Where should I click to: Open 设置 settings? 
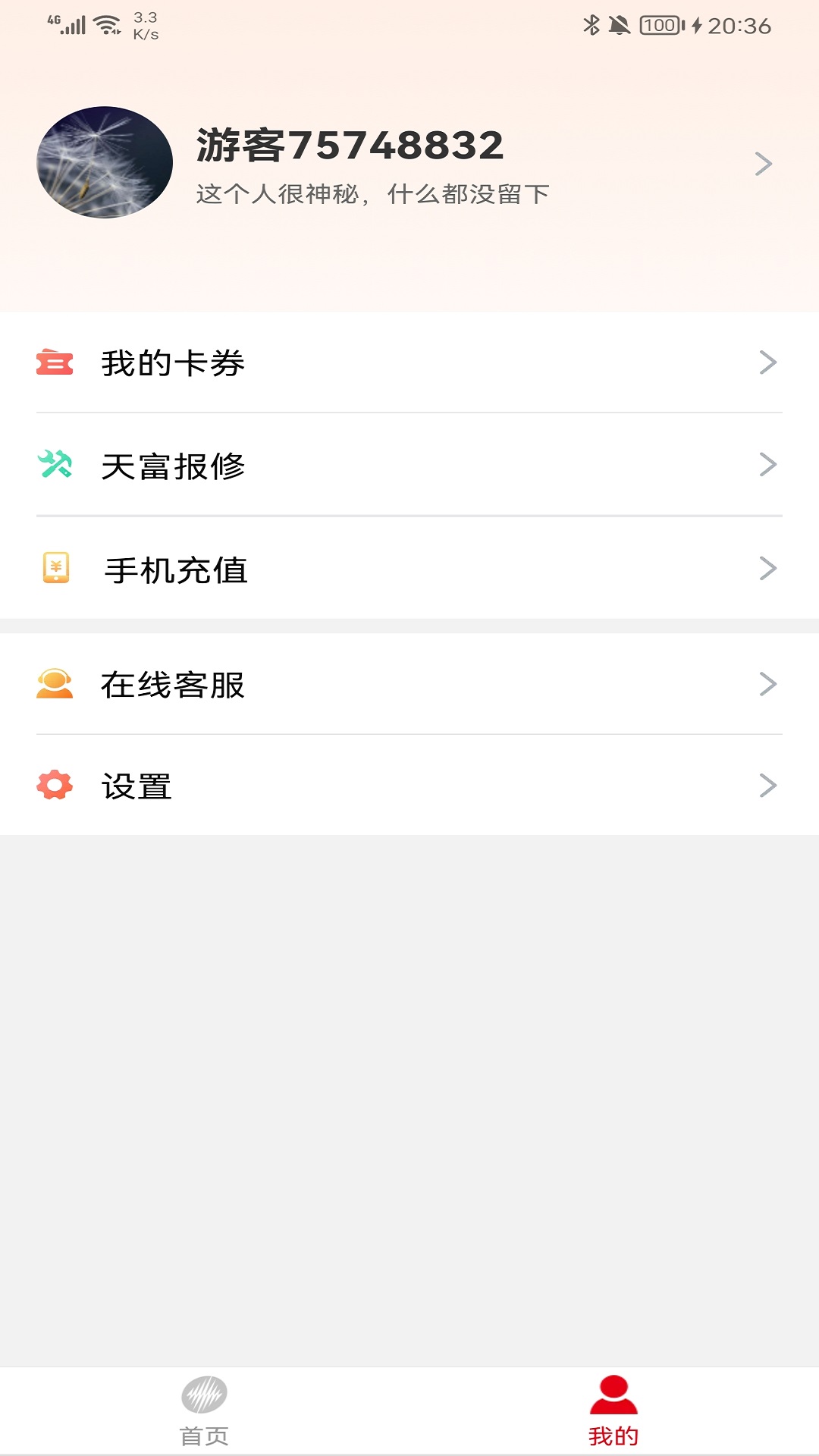coord(409,786)
